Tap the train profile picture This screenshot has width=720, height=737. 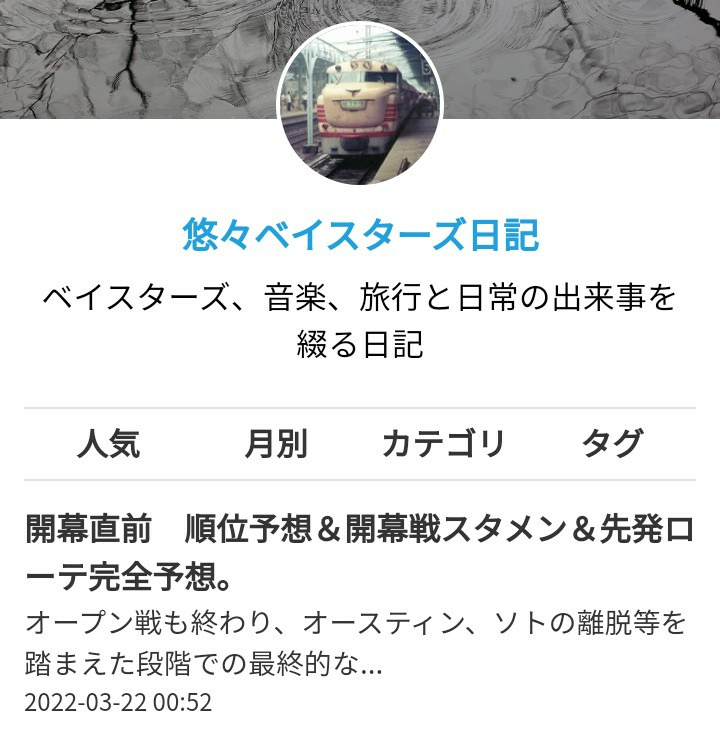click(x=360, y=103)
